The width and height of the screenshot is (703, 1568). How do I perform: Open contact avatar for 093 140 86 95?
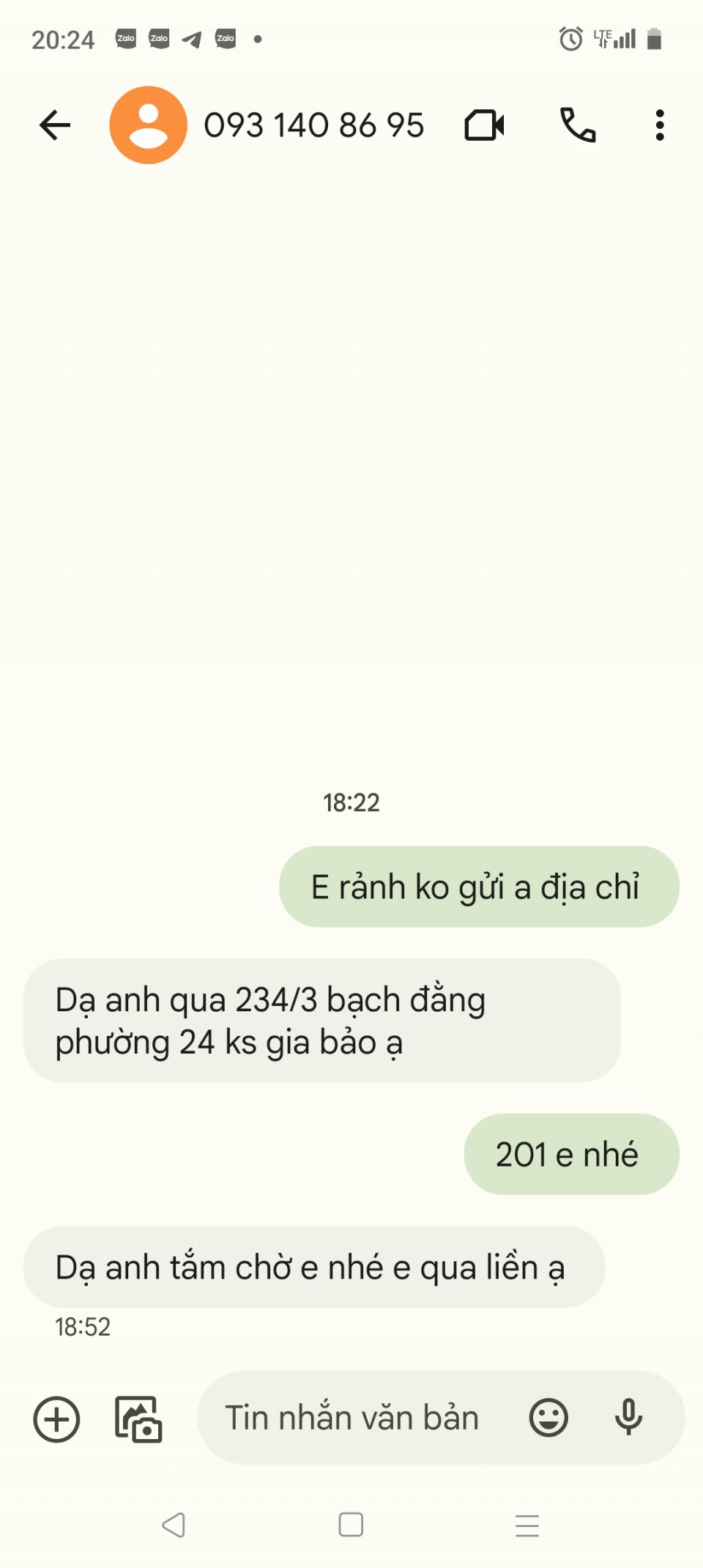click(x=148, y=125)
